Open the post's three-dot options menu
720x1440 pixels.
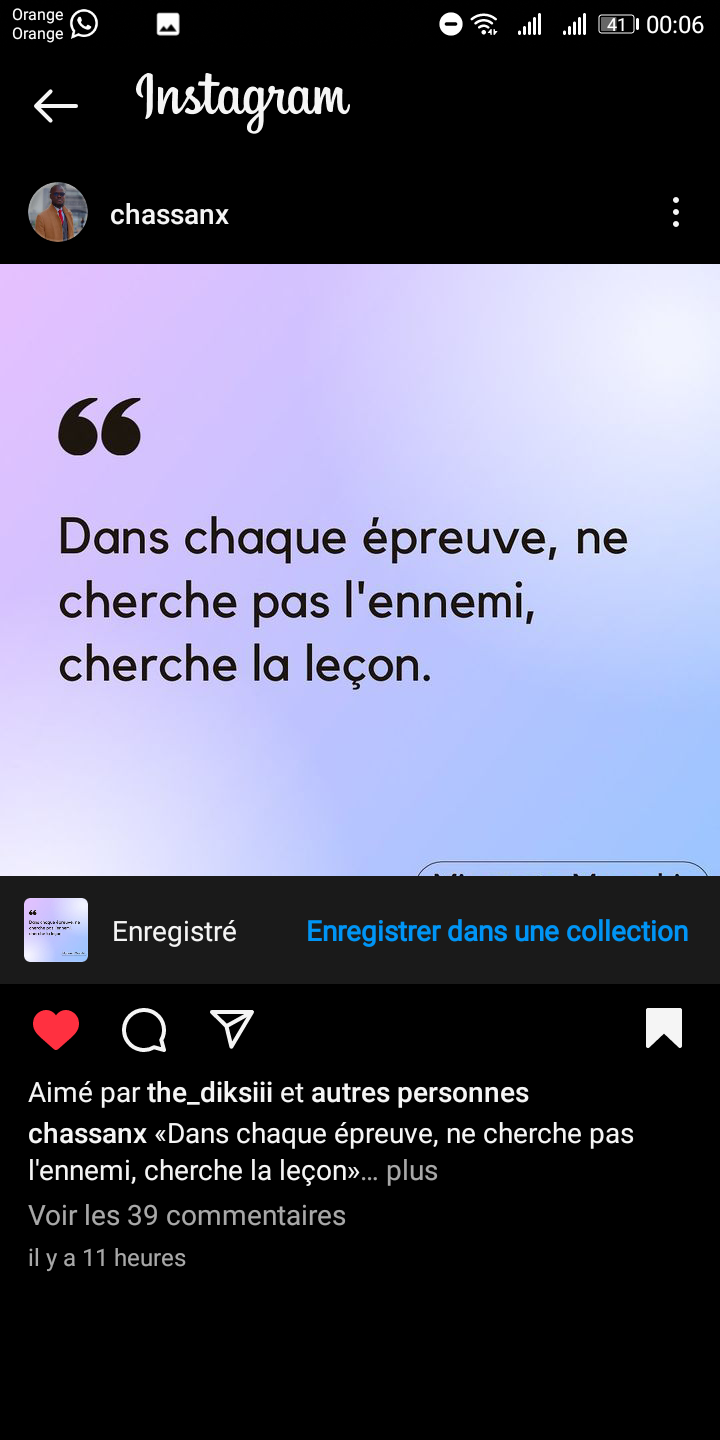click(676, 212)
